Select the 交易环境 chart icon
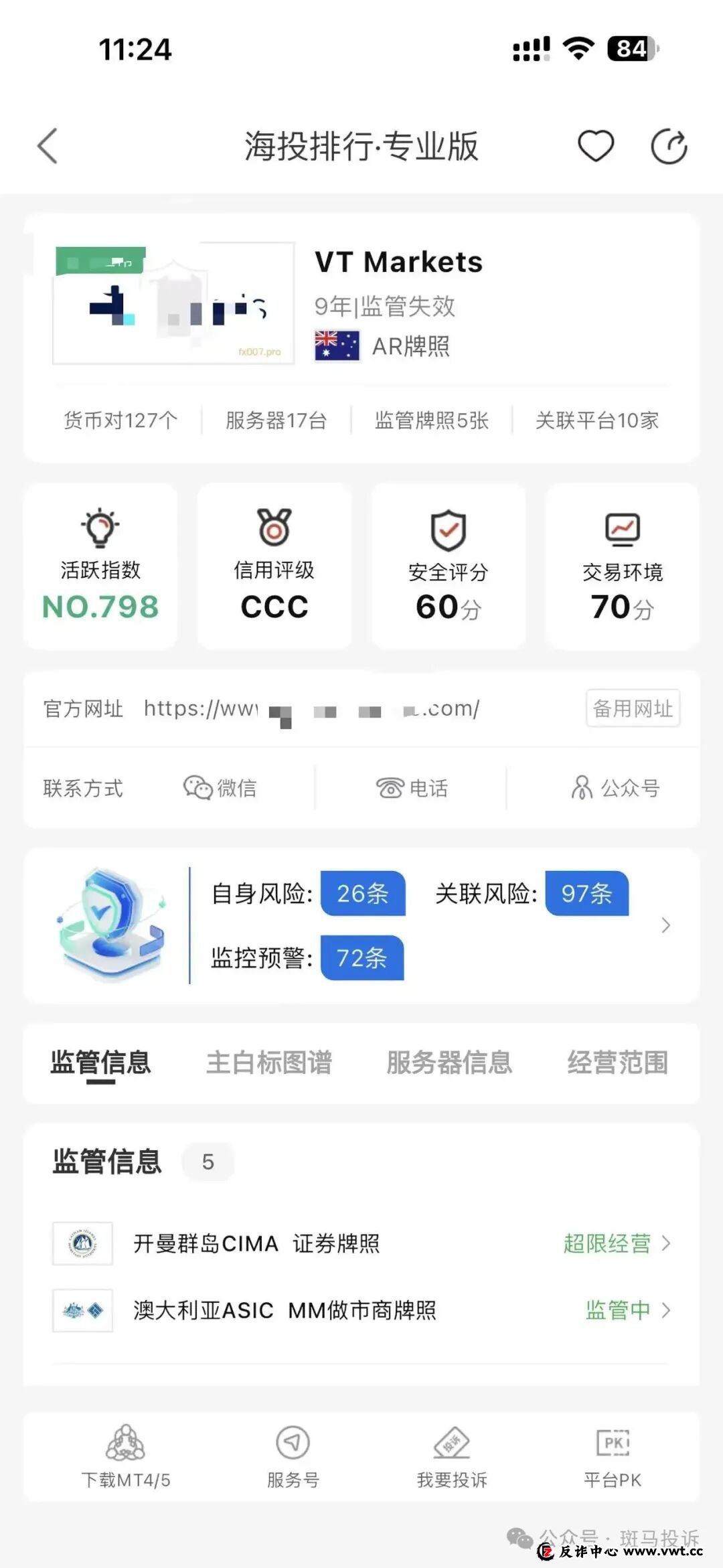This screenshot has height=1568, width=723. (x=621, y=528)
